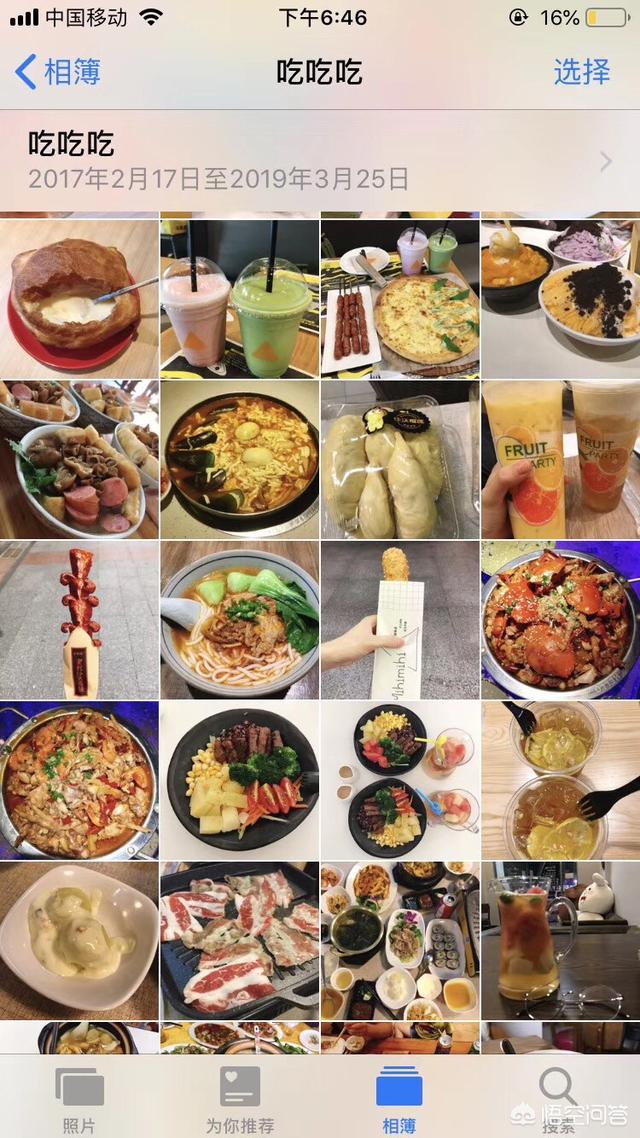Open the bread bowl soup photo
The height and width of the screenshot is (1138, 640).
coord(79,298)
